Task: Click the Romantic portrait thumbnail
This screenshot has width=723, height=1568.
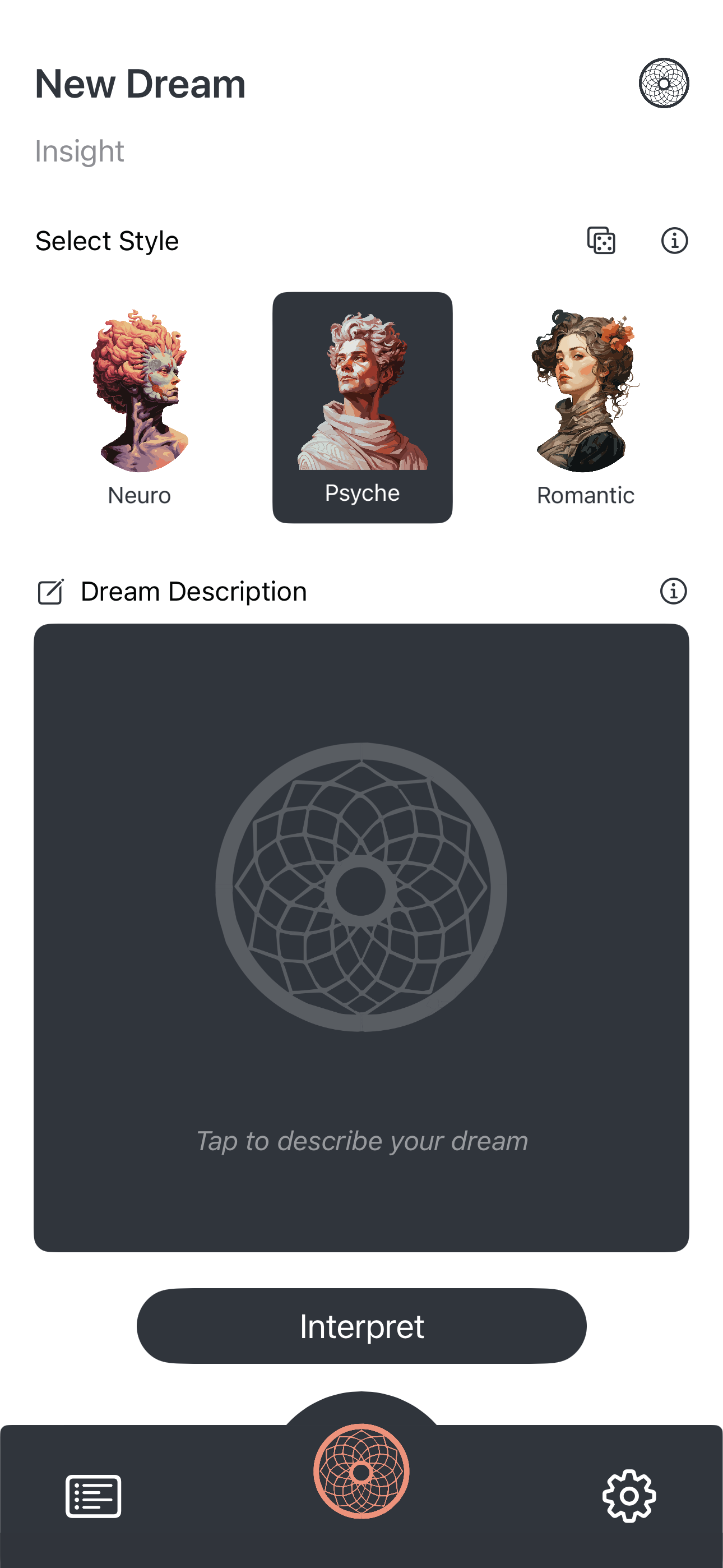Action: tap(585, 390)
